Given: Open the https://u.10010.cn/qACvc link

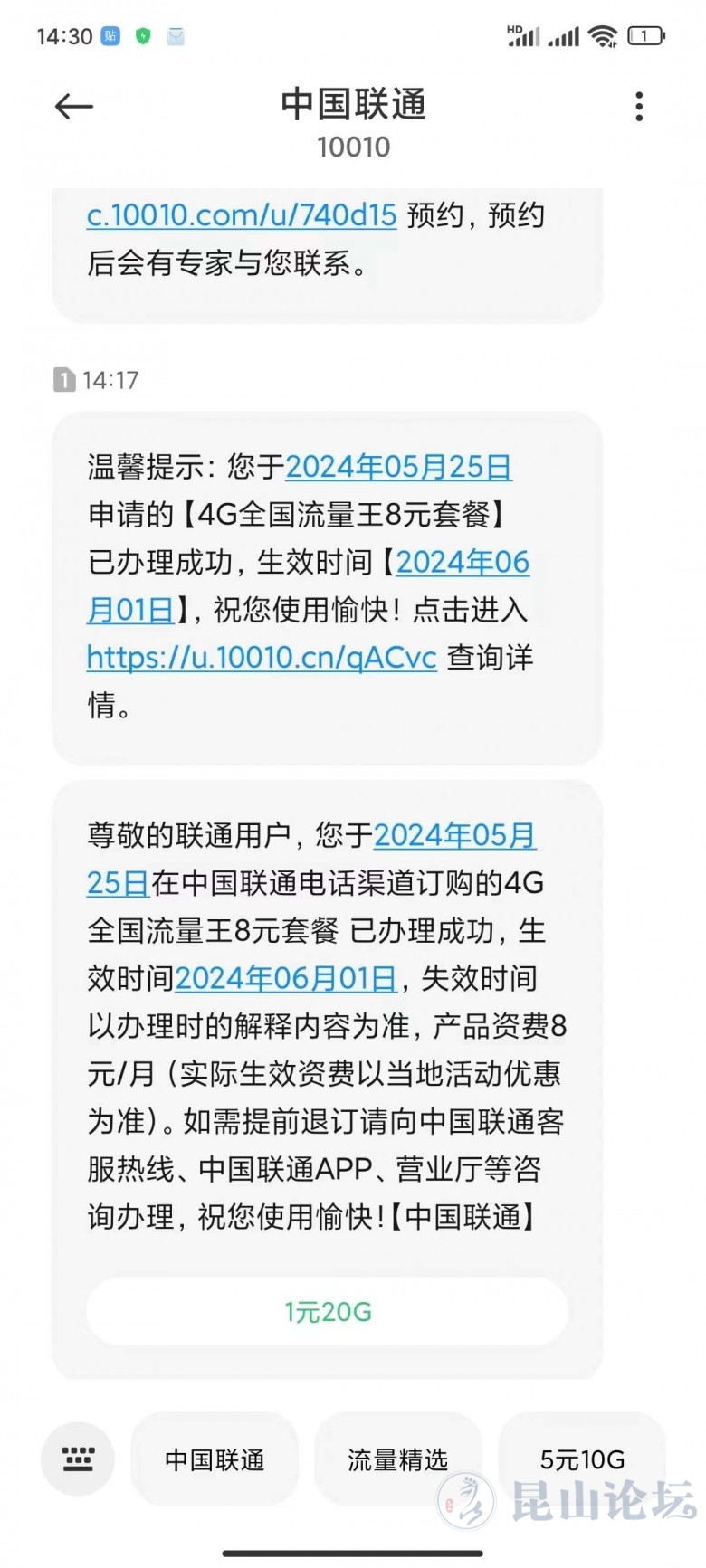Looking at the screenshot, I should 262,657.
